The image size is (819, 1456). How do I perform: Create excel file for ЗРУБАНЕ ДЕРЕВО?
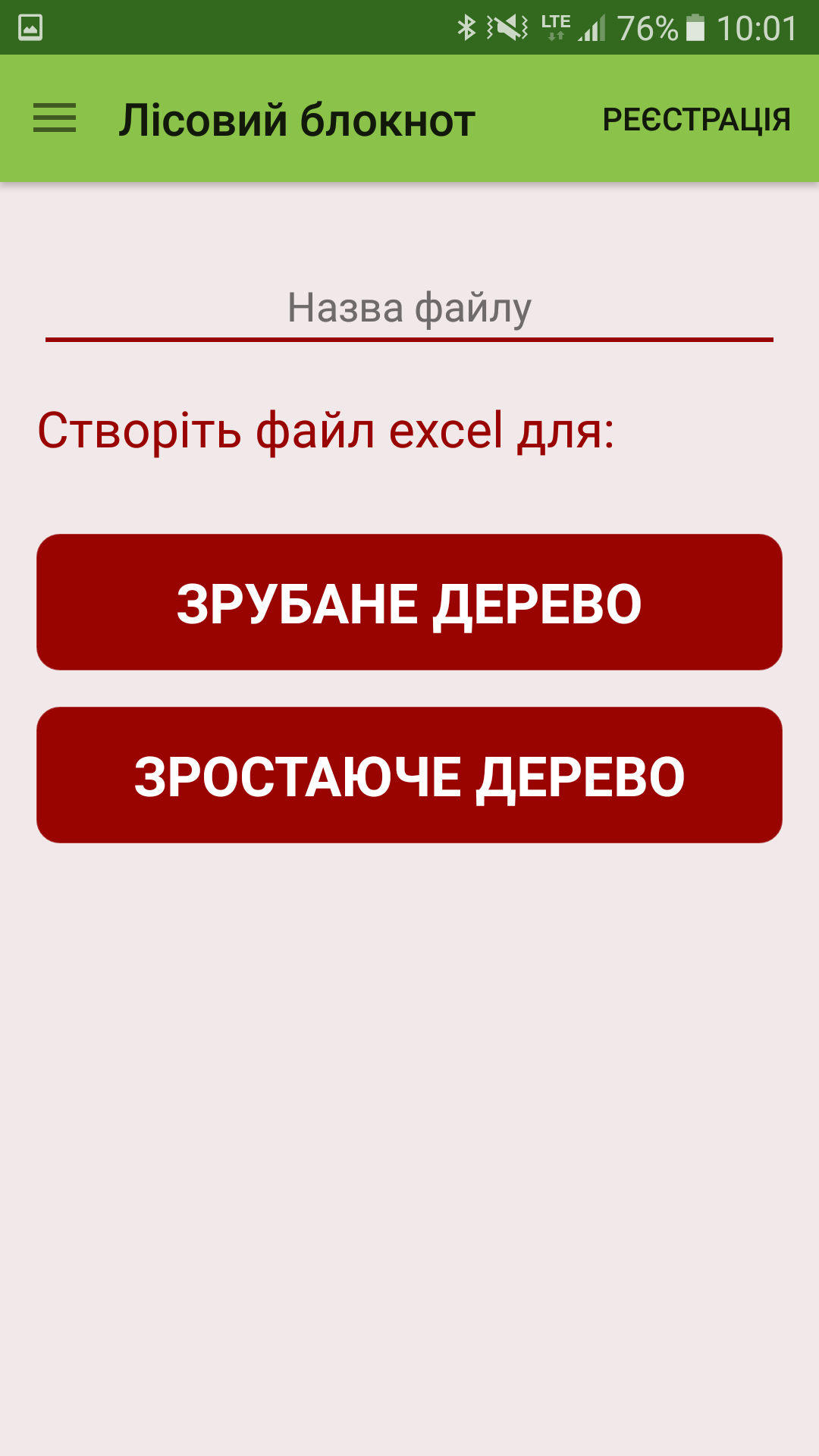click(409, 602)
